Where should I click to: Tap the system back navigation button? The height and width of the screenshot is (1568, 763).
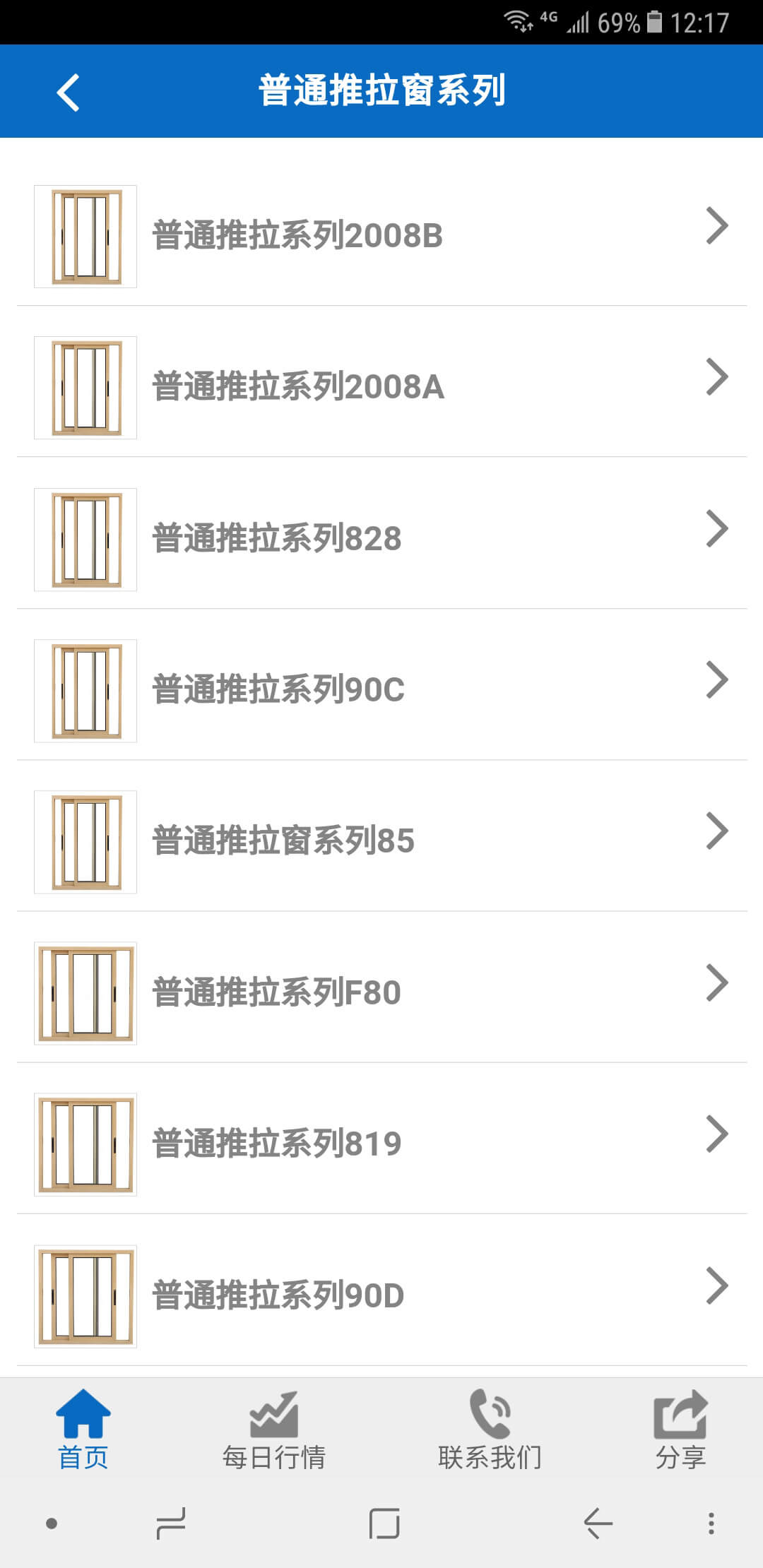point(598,1524)
